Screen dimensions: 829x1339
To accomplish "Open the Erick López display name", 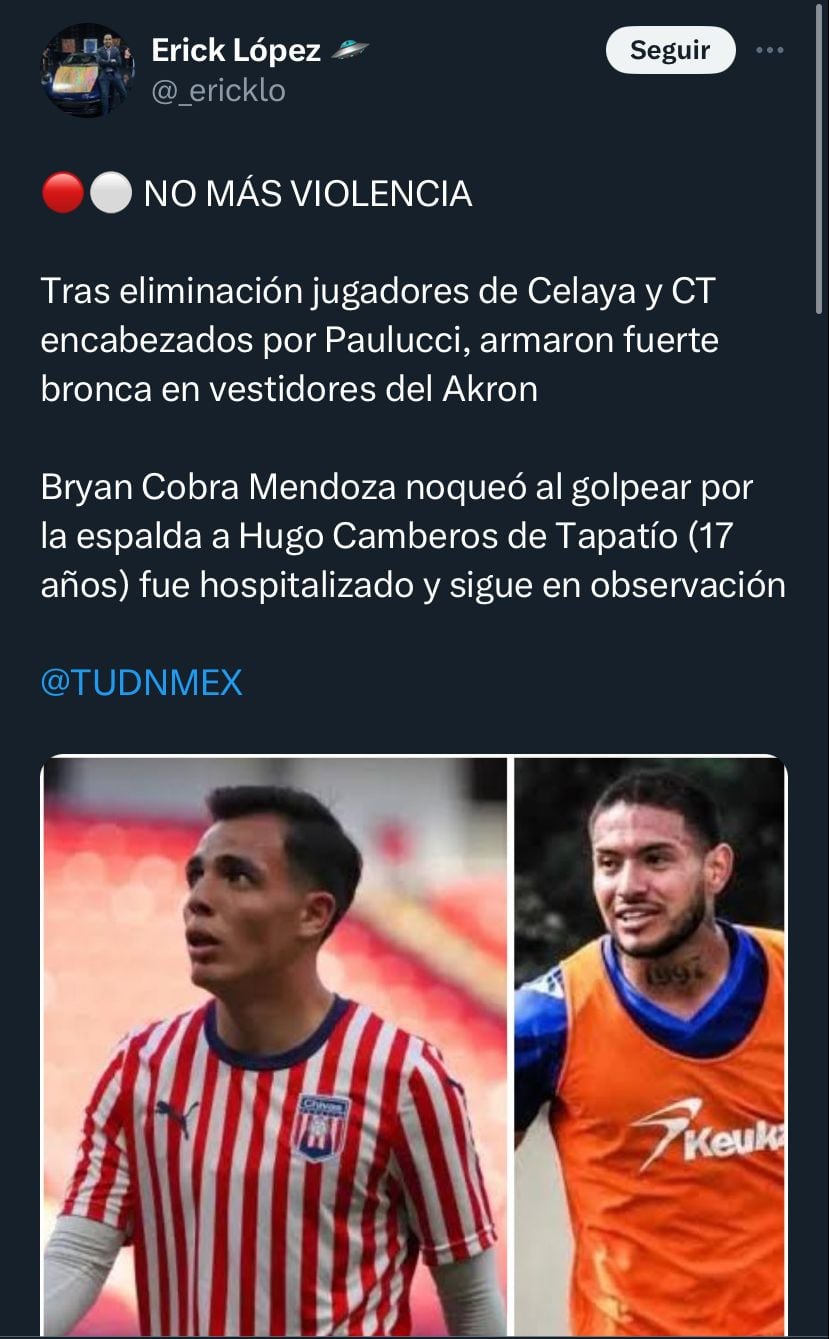I will (236, 50).
